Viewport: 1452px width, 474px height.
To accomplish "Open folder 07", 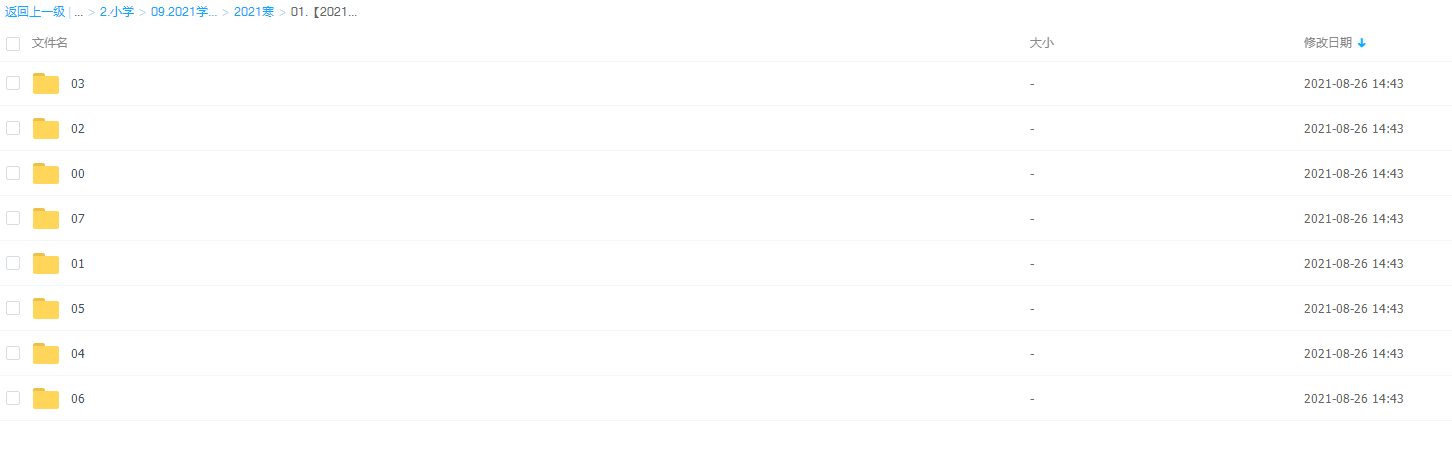I will pos(77,219).
